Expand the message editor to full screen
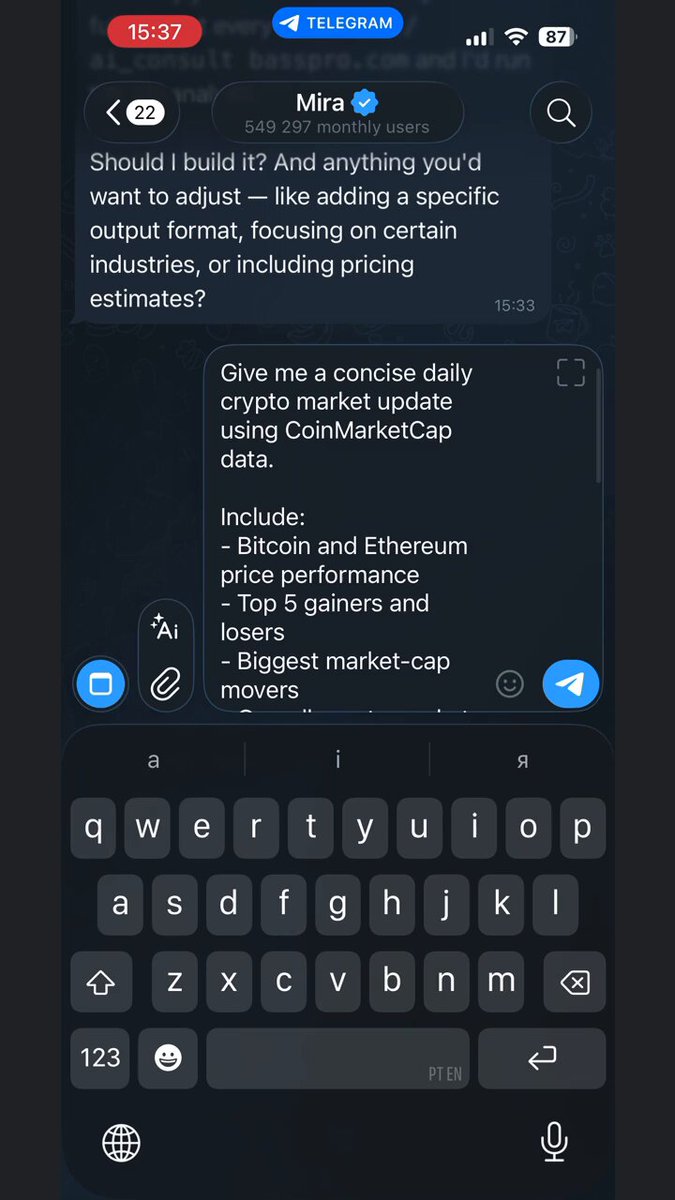Viewport: 675px width, 1200px height. pos(571,373)
